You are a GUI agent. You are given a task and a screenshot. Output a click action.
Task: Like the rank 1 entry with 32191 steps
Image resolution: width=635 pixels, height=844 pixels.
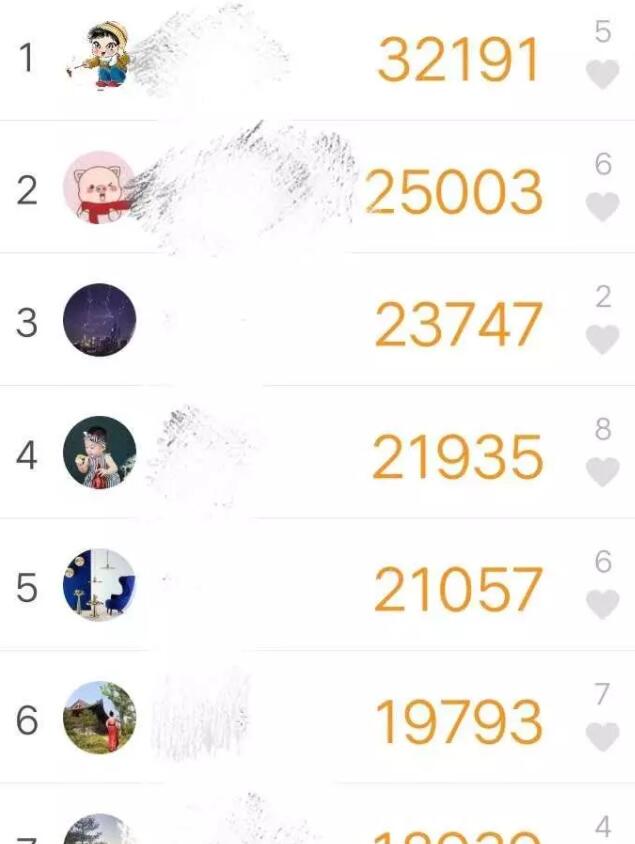pyautogui.click(x=602, y=75)
